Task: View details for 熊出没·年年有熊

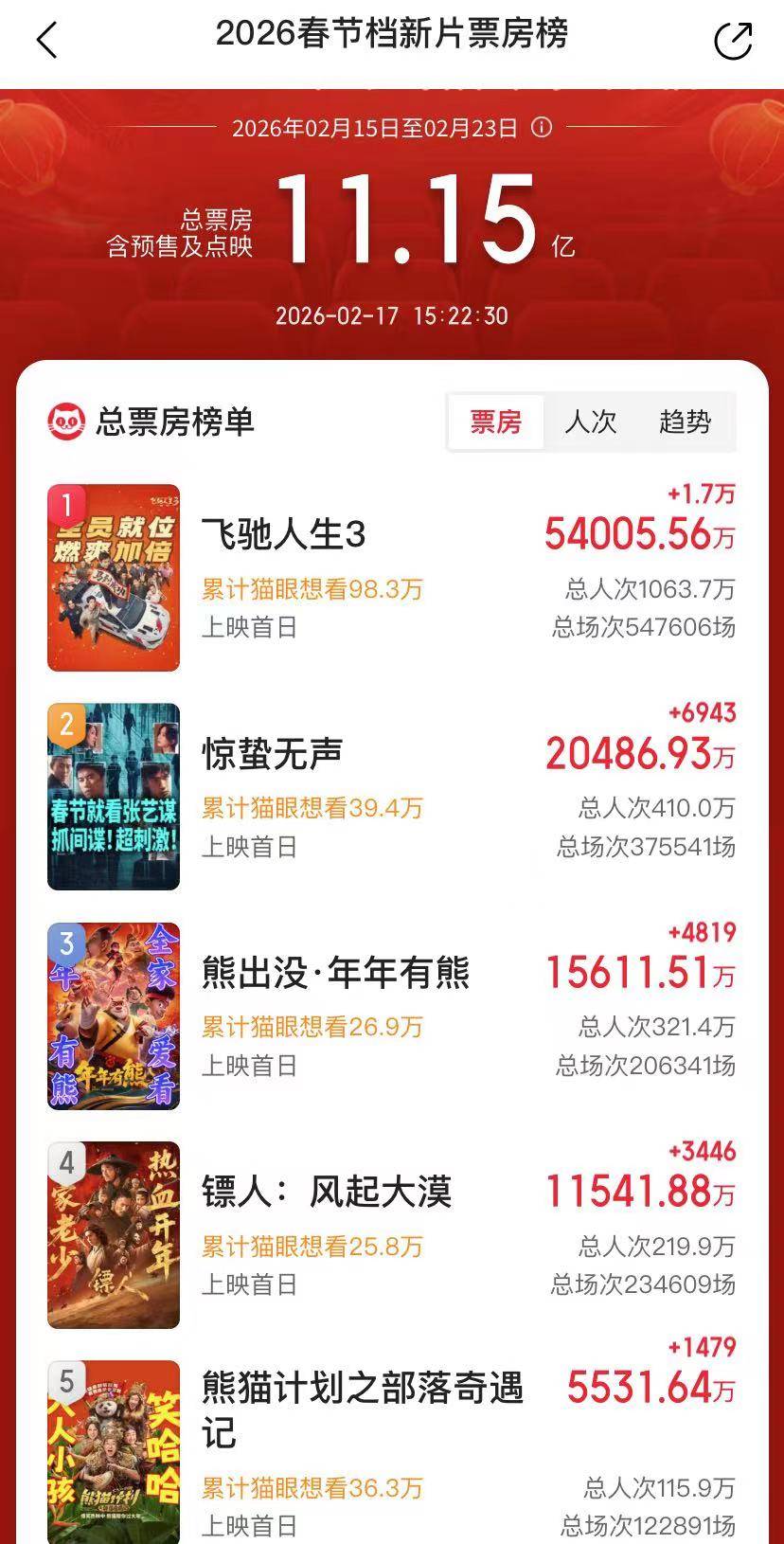Action: (336, 973)
